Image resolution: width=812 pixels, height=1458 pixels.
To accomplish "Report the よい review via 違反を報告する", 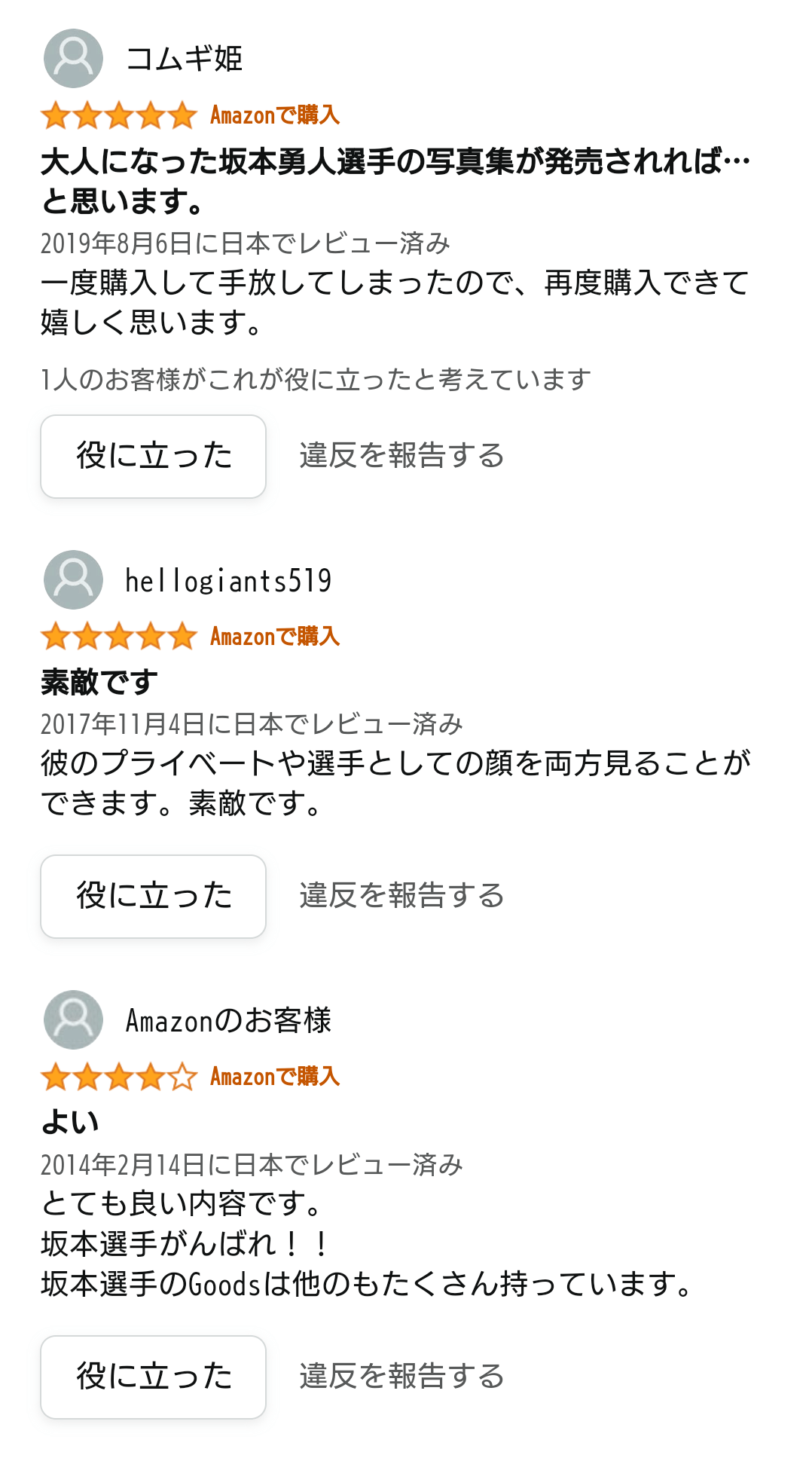I will [401, 1377].
